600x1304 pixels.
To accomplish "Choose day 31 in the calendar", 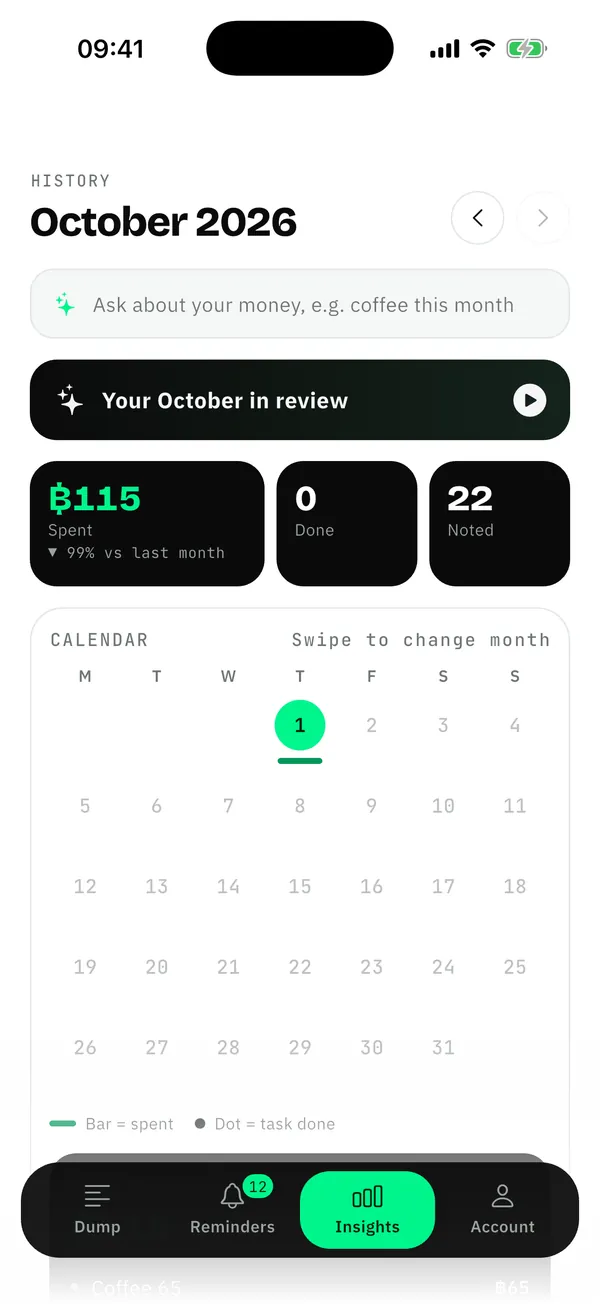I will pyautogui.click(x=443, y=1047).
